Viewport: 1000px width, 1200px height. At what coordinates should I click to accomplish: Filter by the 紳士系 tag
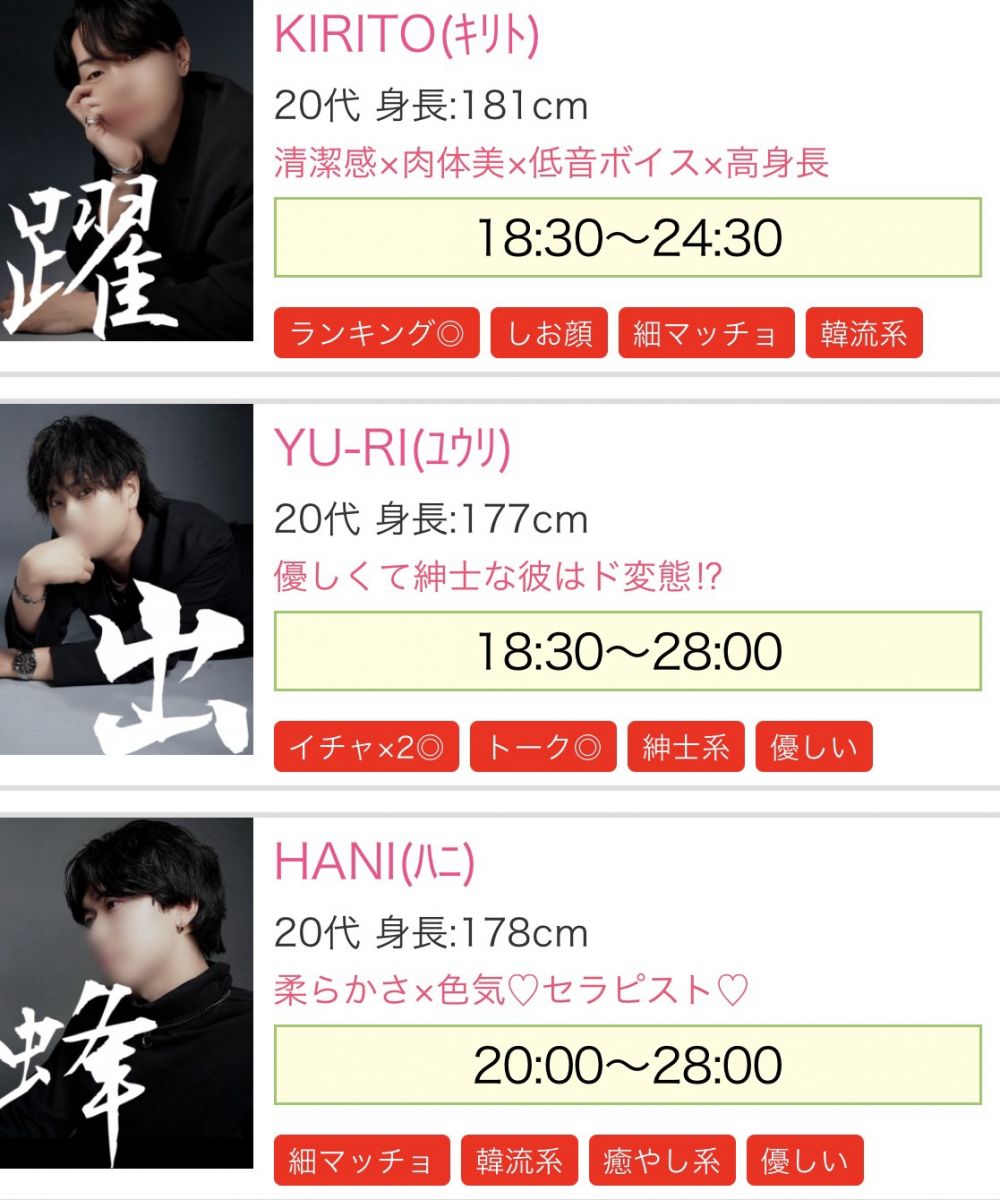point(686,747)
